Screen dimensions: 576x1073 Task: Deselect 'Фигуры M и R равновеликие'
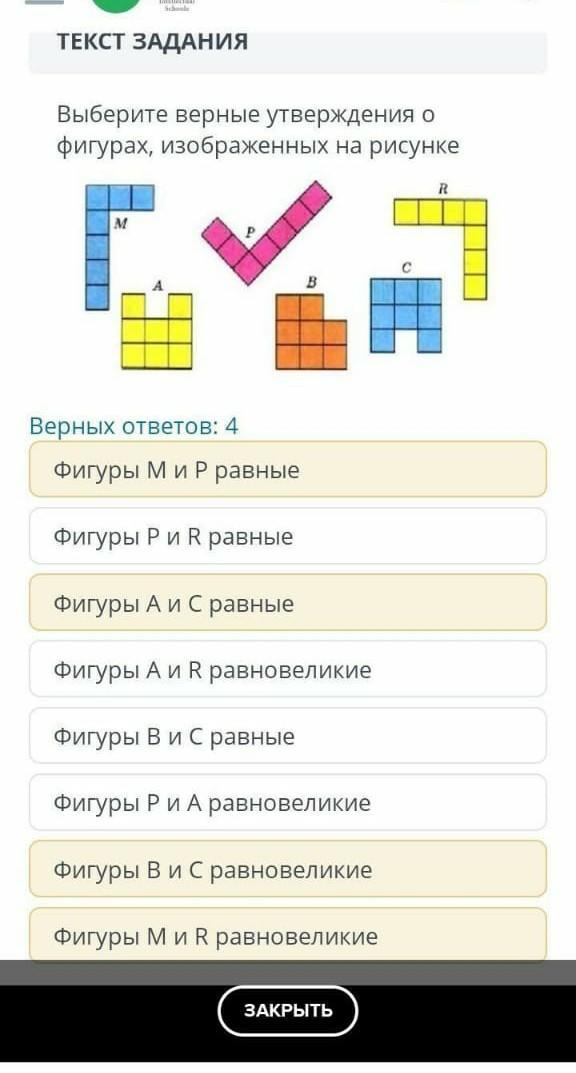point(288,935)
